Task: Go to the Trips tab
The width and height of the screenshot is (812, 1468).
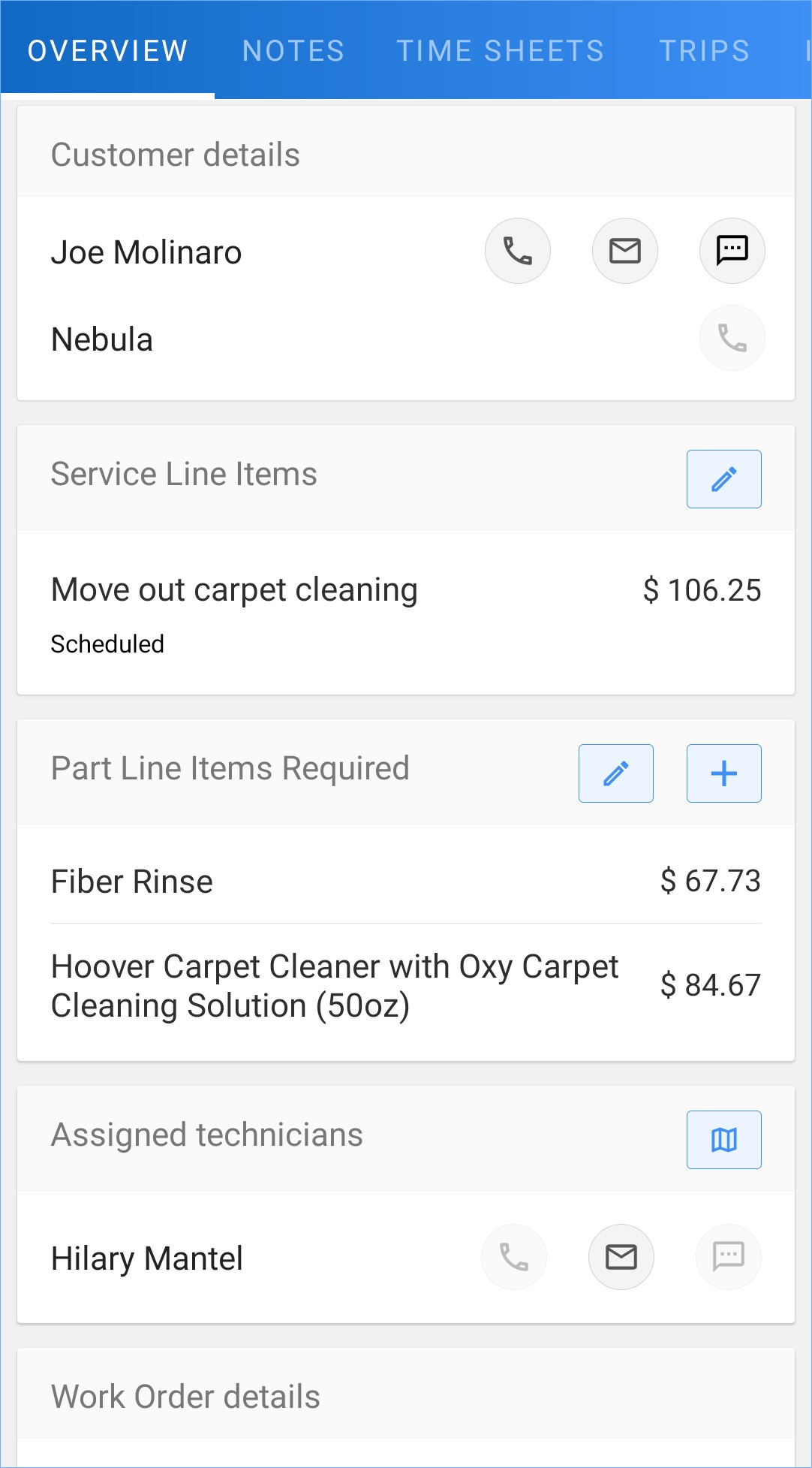Action: 704,51
